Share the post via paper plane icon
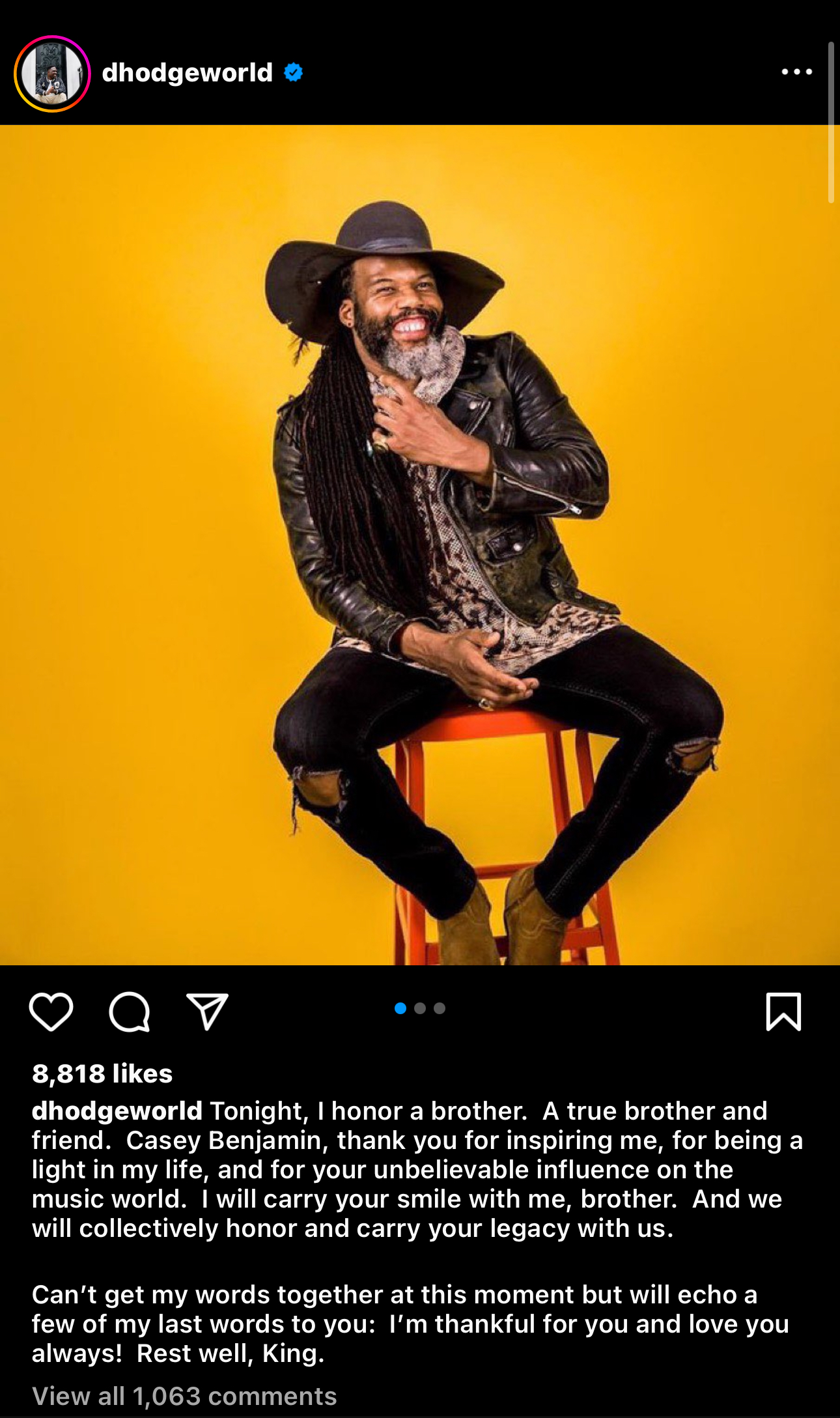The image size is (840, 1418). [207, 1012]
